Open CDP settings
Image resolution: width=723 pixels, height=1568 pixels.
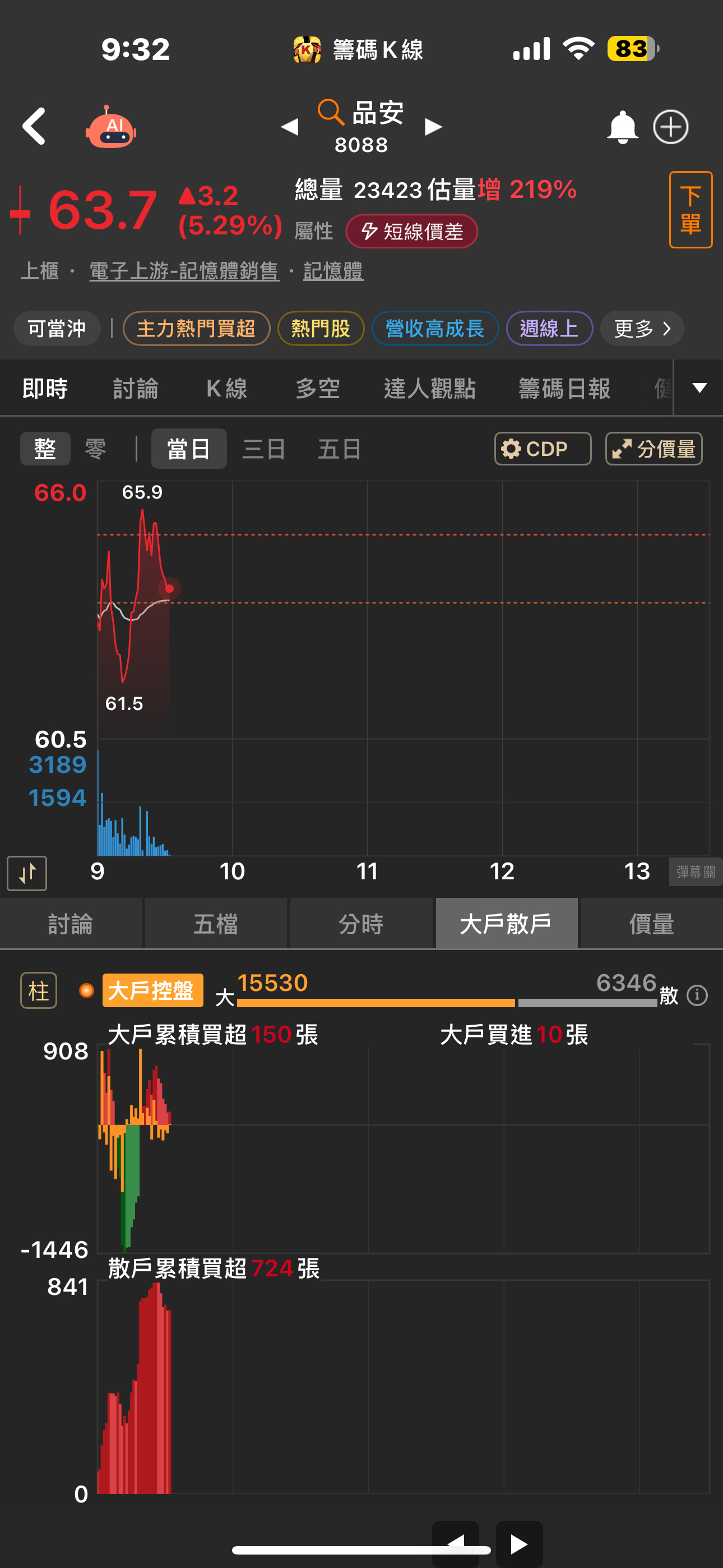543,449
